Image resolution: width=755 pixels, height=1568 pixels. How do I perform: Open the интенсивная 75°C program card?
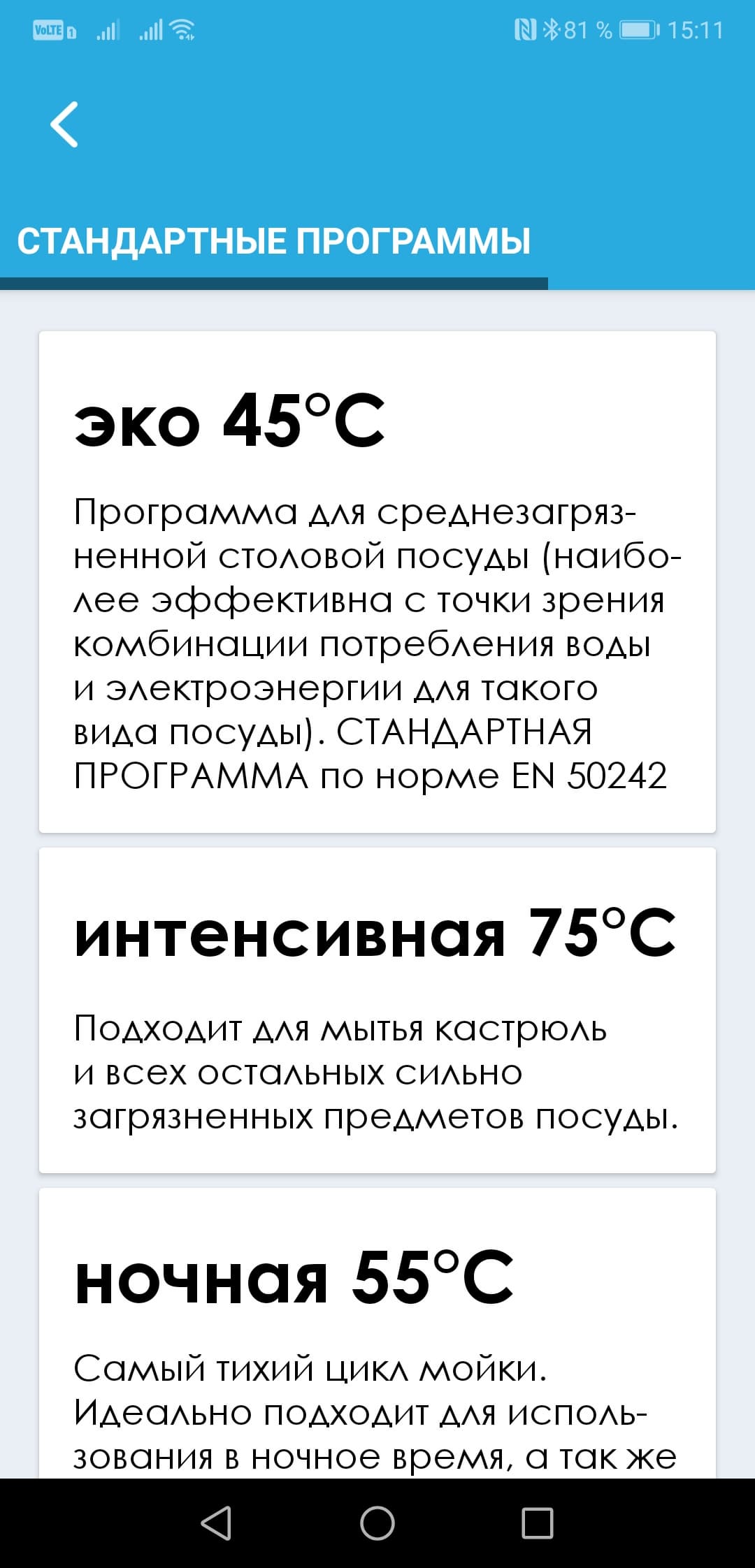pyautogui.click(x=377, y=1009)
